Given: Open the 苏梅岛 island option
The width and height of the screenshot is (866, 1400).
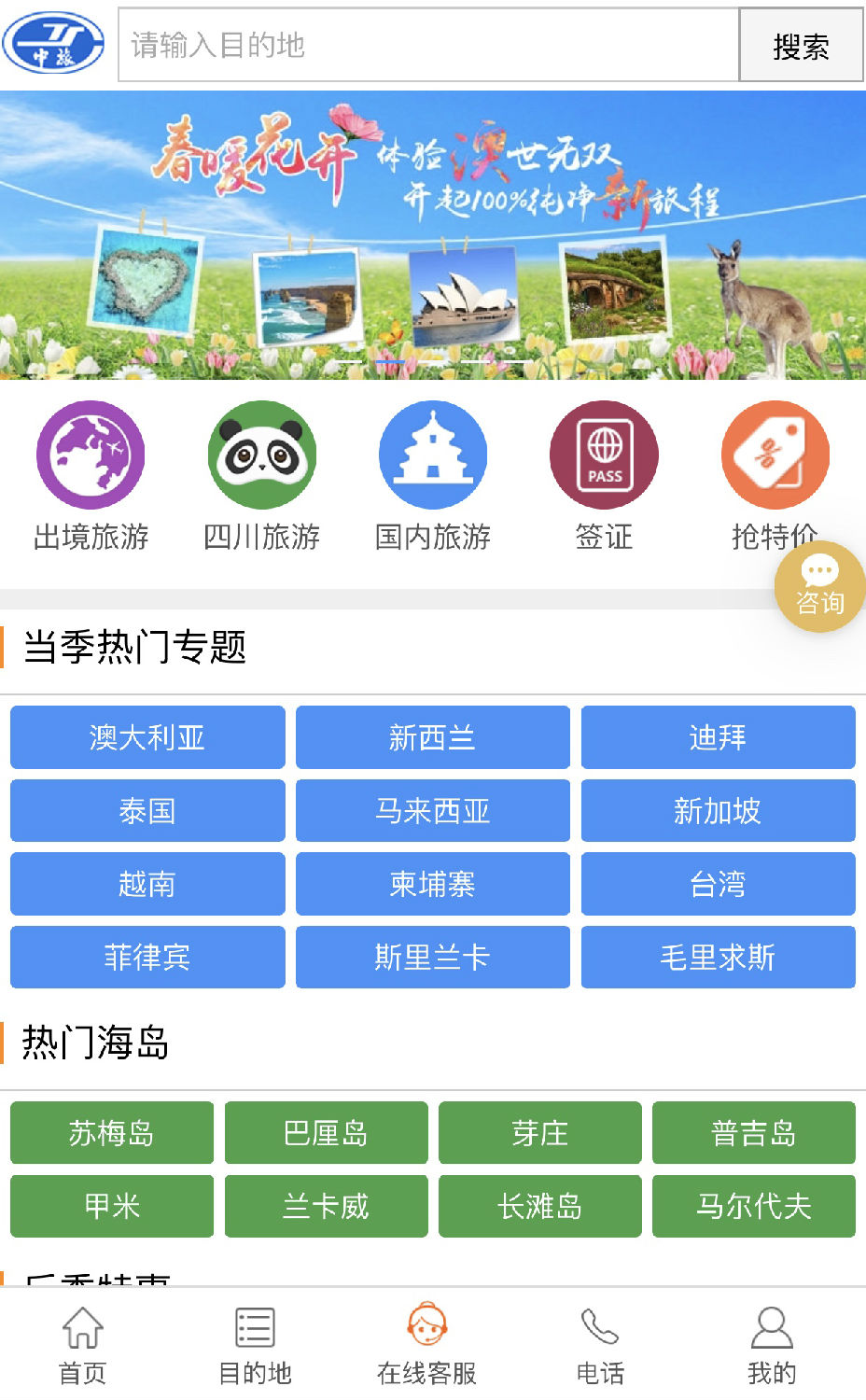Looking at the screenshot, I should pos(112,1132).
